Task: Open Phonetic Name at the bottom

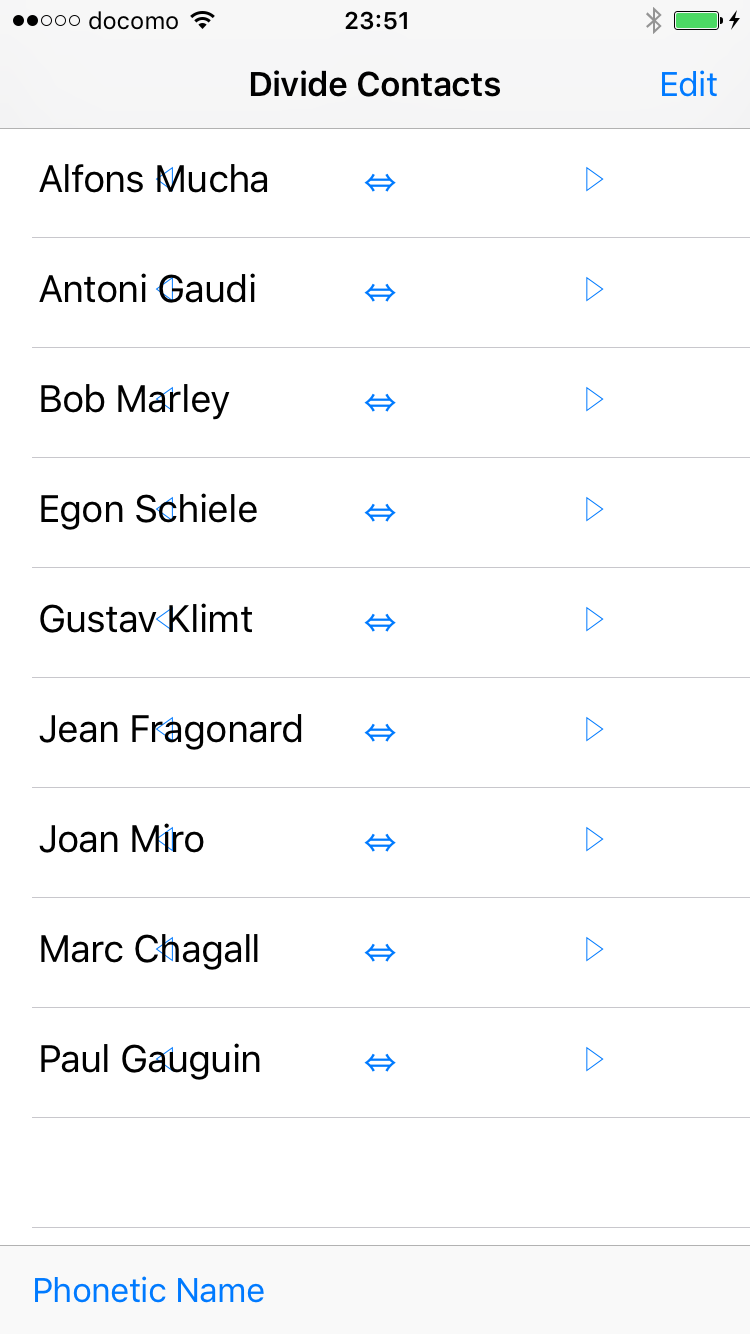Action: [148, 1290]
